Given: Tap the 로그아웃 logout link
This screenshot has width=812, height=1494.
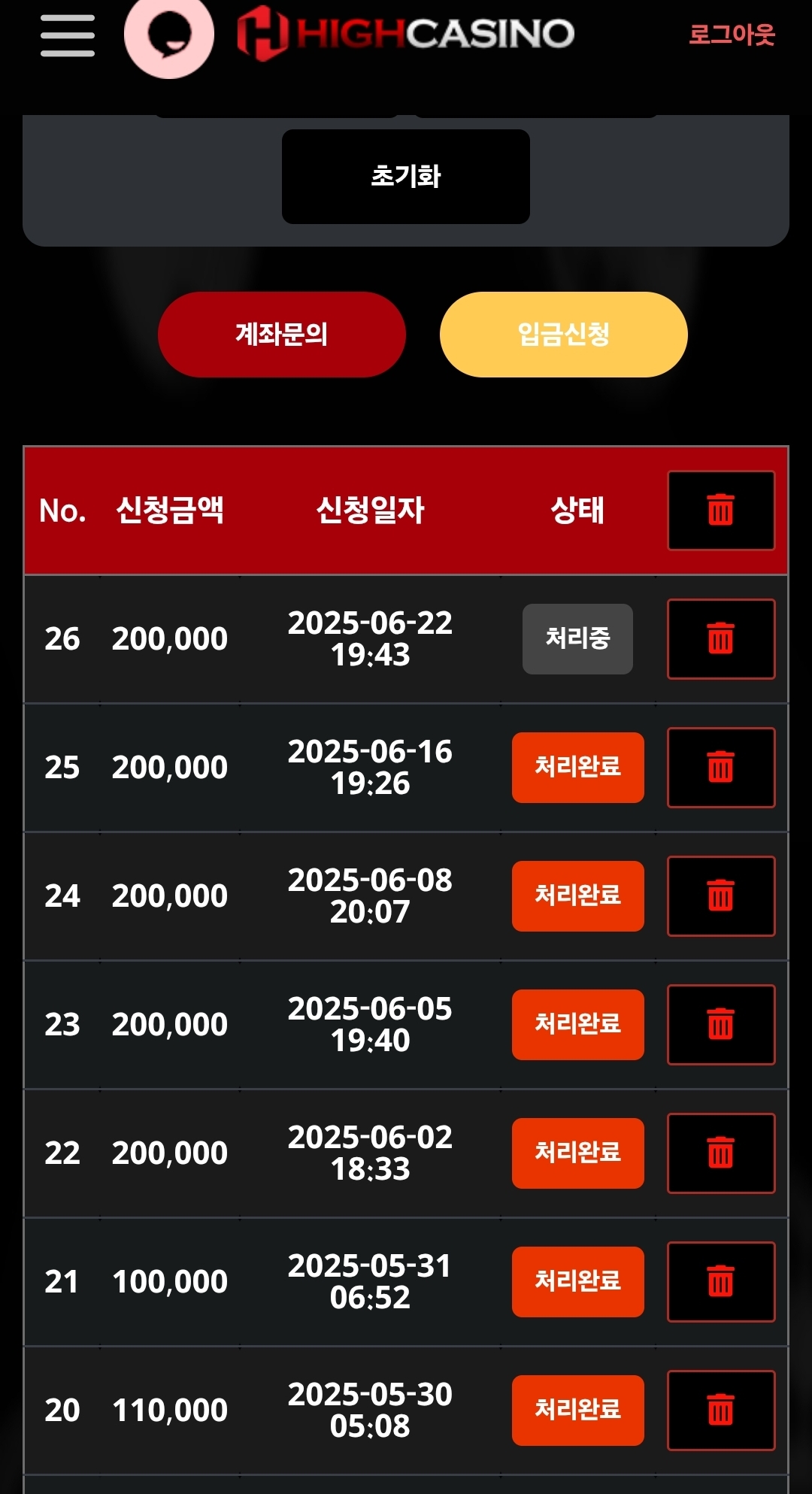Looking at the screenshot, I should coord(732,35).
